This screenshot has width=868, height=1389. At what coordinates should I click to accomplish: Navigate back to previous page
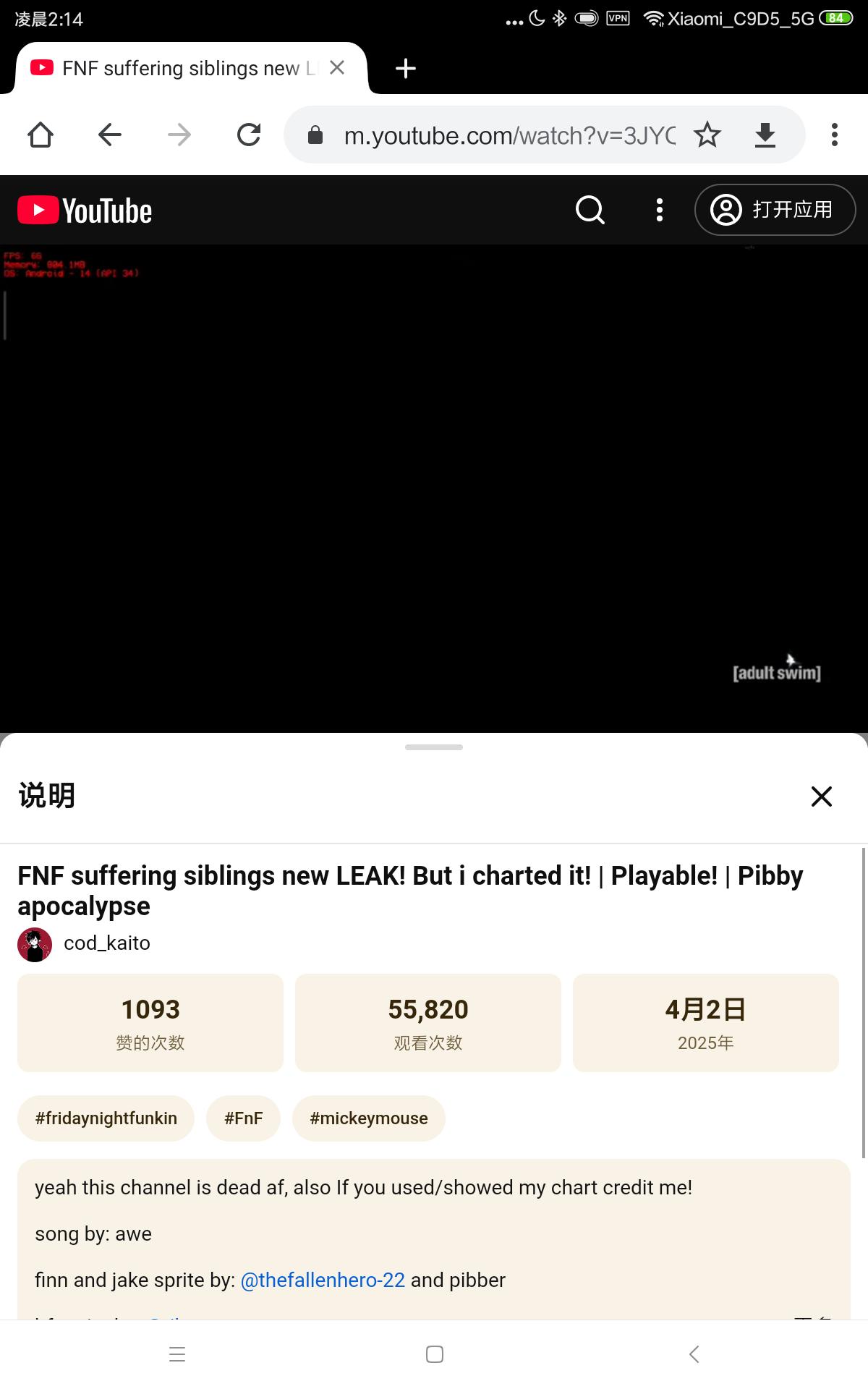tap(110, 135)
